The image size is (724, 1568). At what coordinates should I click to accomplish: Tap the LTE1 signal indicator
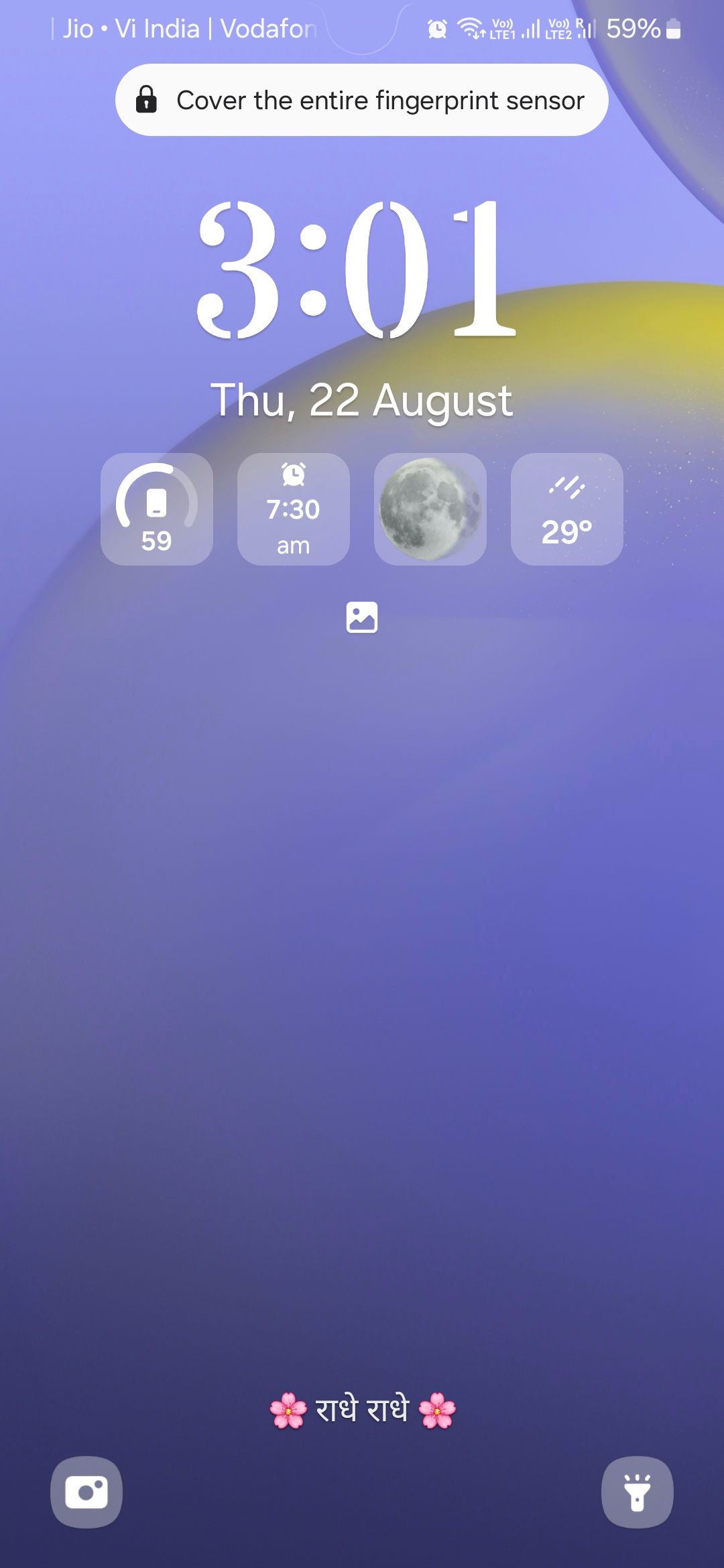pos(516,29)
